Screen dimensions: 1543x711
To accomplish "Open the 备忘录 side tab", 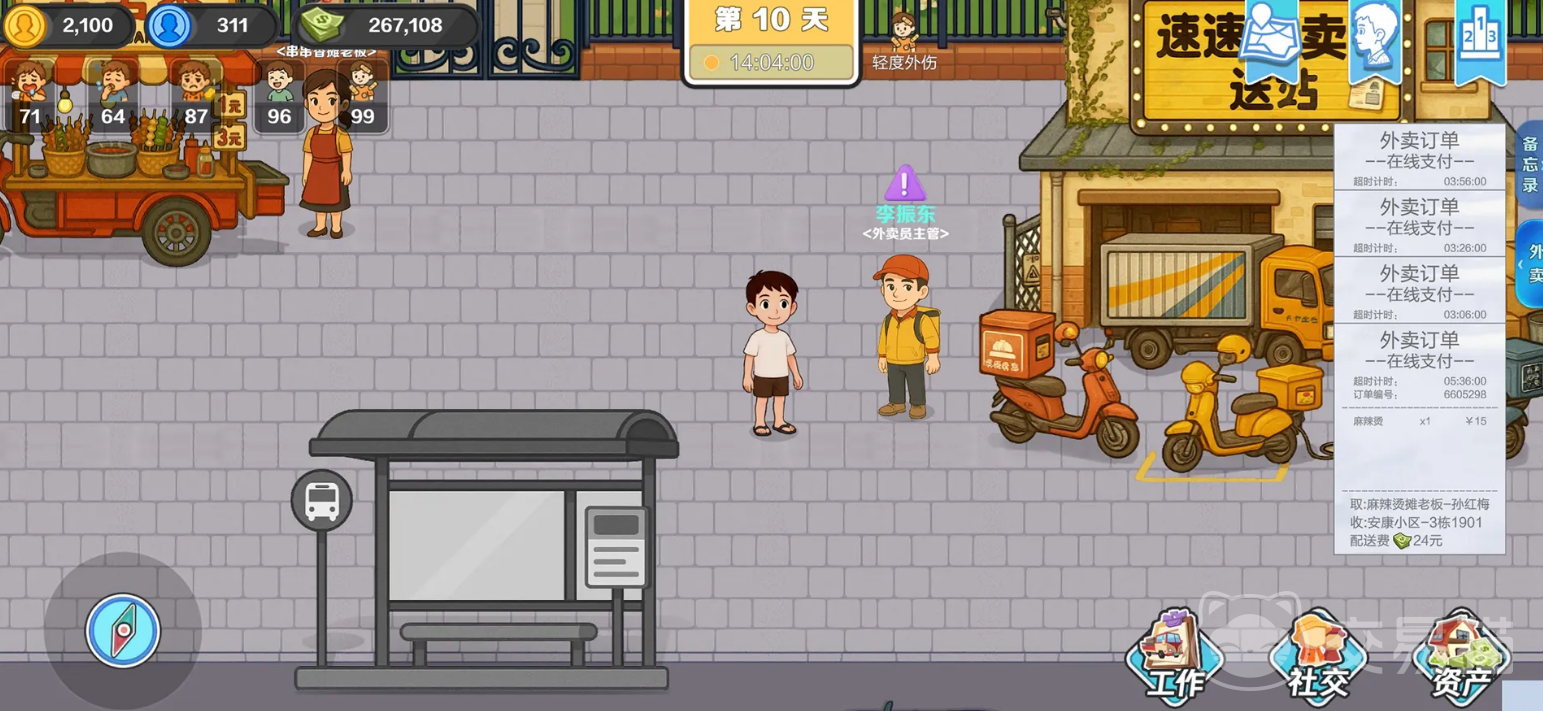I will (x=1530, y=165).
